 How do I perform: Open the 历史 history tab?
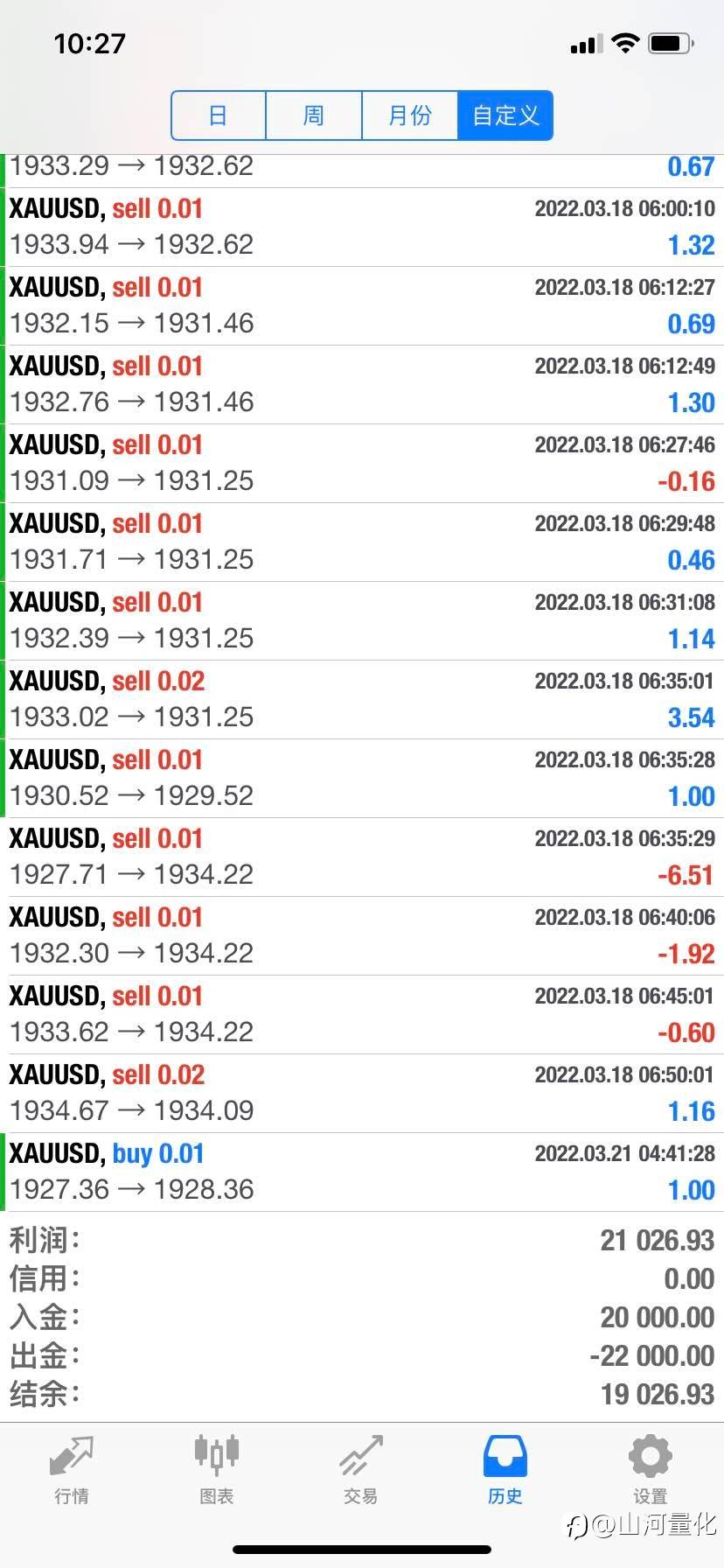[505, 1470]
